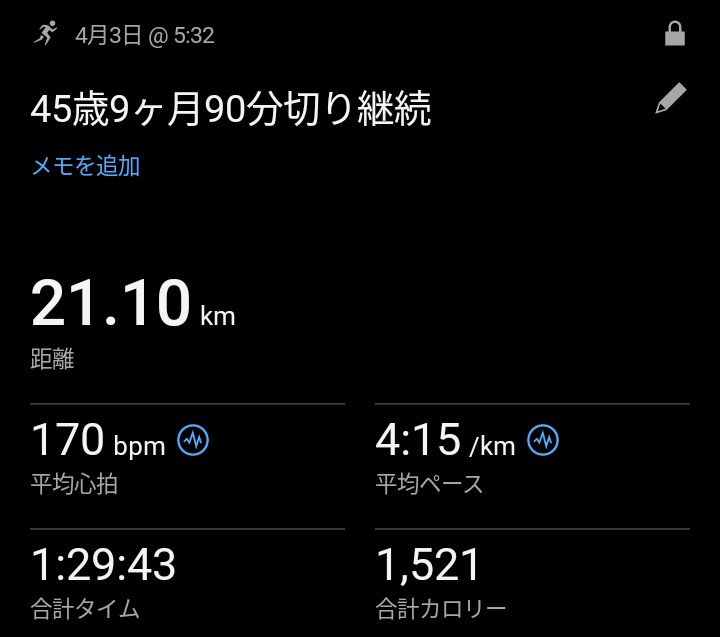The image size is (720, 637).
Task: Tap メモを追加 to add a note
Action: 86,166
